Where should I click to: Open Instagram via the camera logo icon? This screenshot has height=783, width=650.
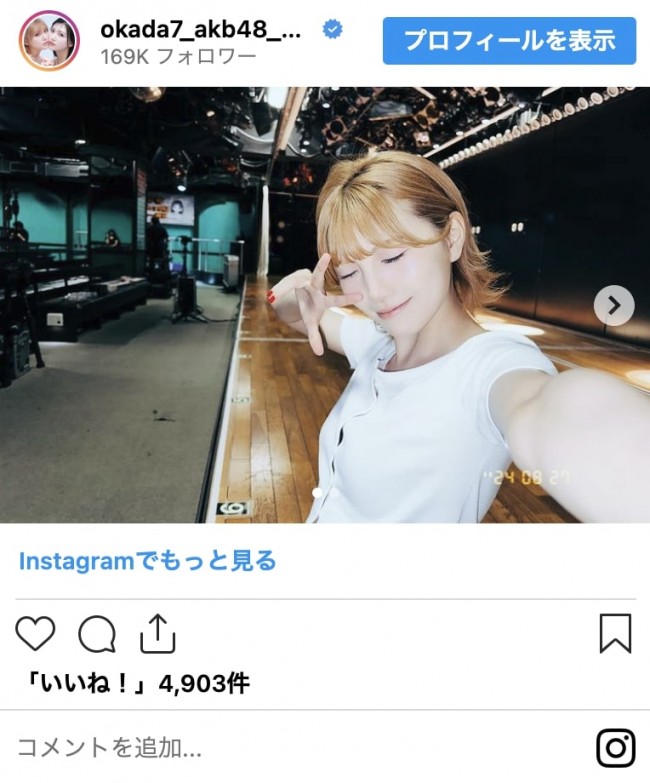pos(616,748)
